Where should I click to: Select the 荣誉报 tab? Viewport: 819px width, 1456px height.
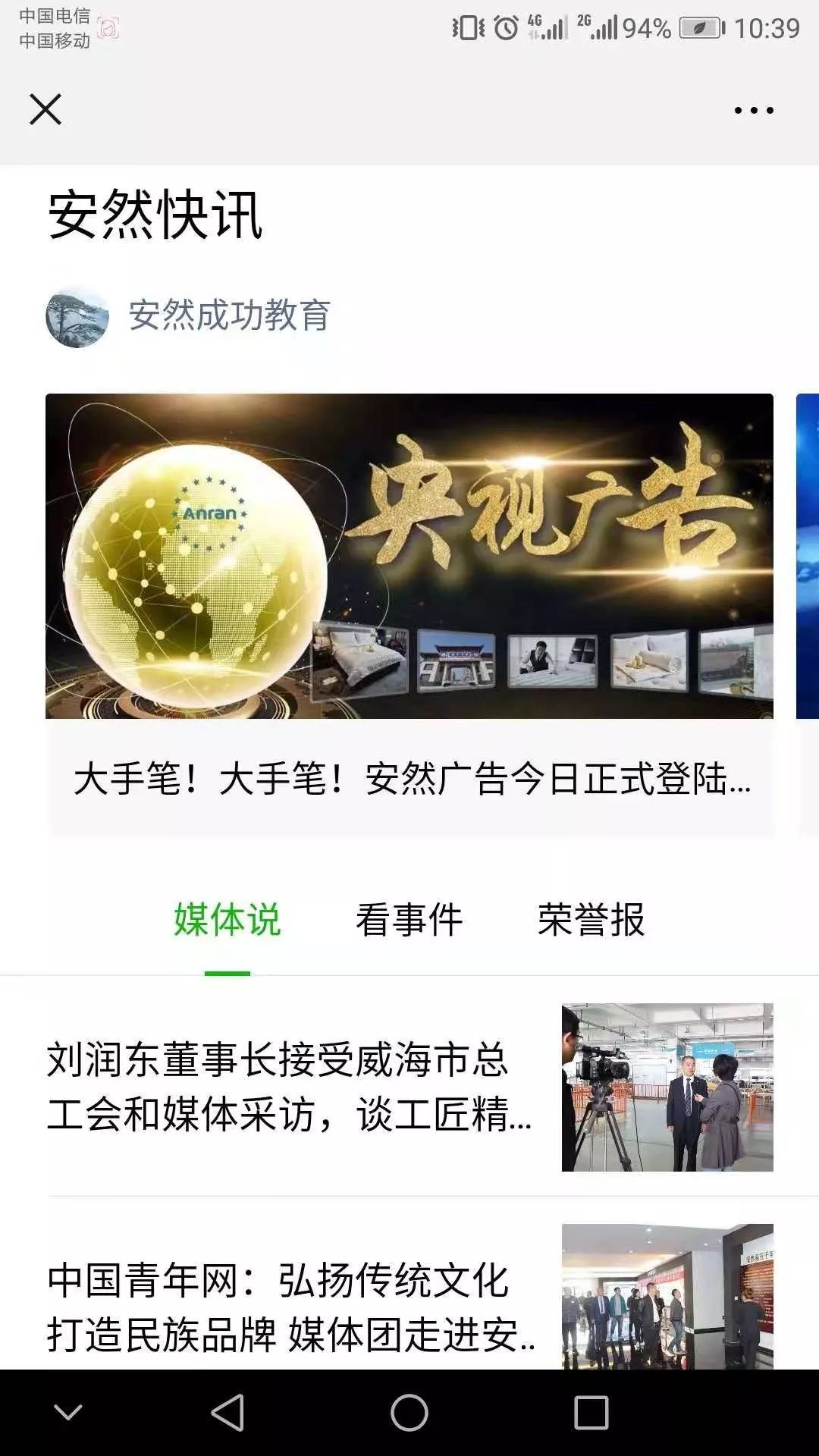point(591,920)
